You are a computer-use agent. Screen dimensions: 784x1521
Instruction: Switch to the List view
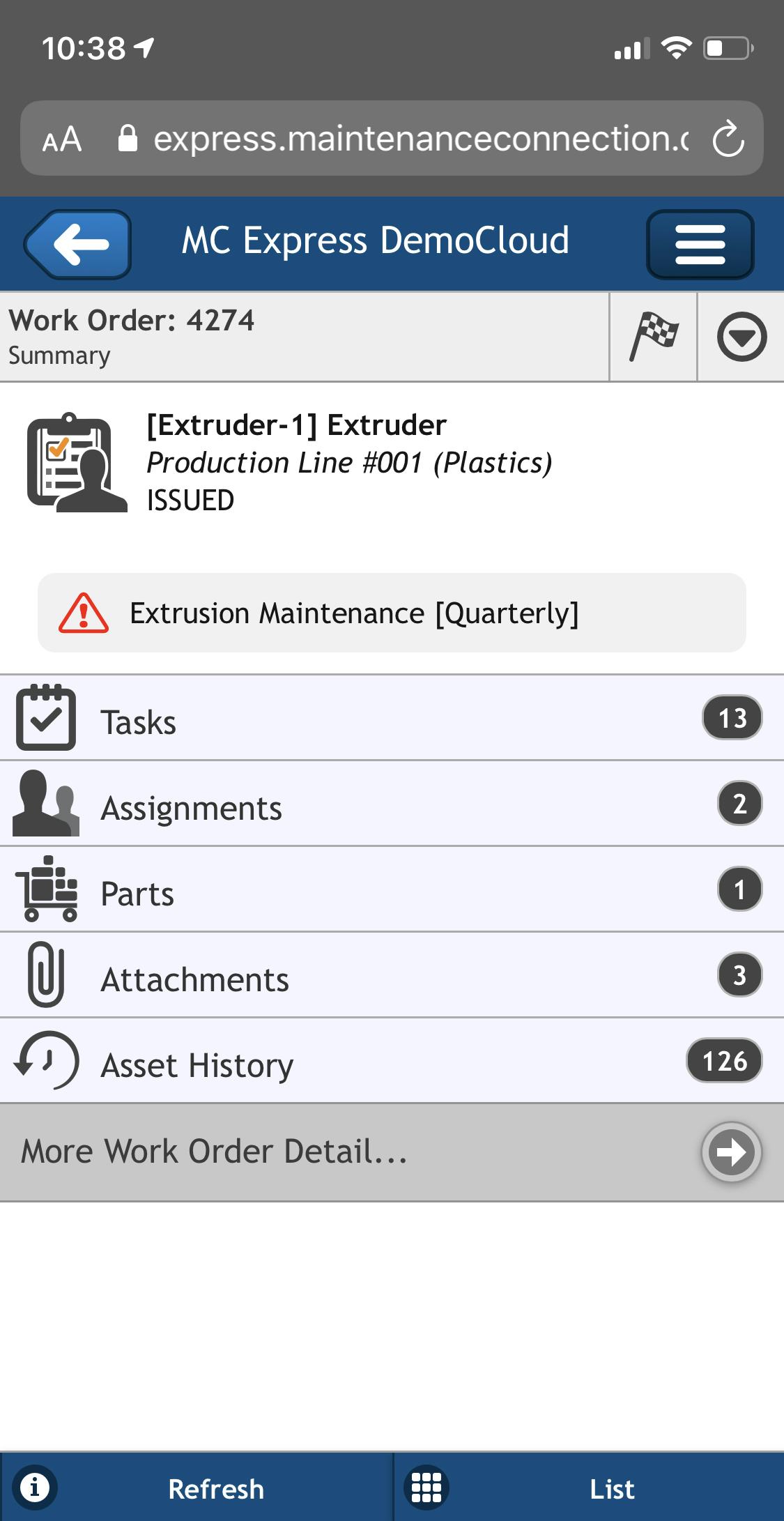612,1489
